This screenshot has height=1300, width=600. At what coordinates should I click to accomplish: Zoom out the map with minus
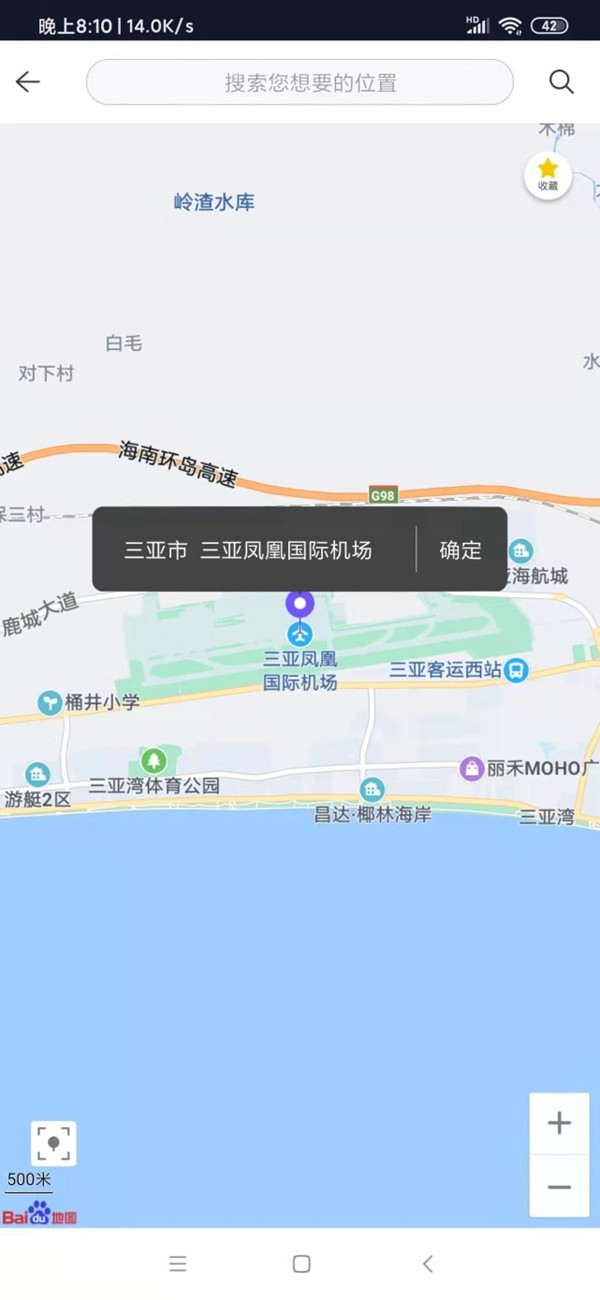559,1187
